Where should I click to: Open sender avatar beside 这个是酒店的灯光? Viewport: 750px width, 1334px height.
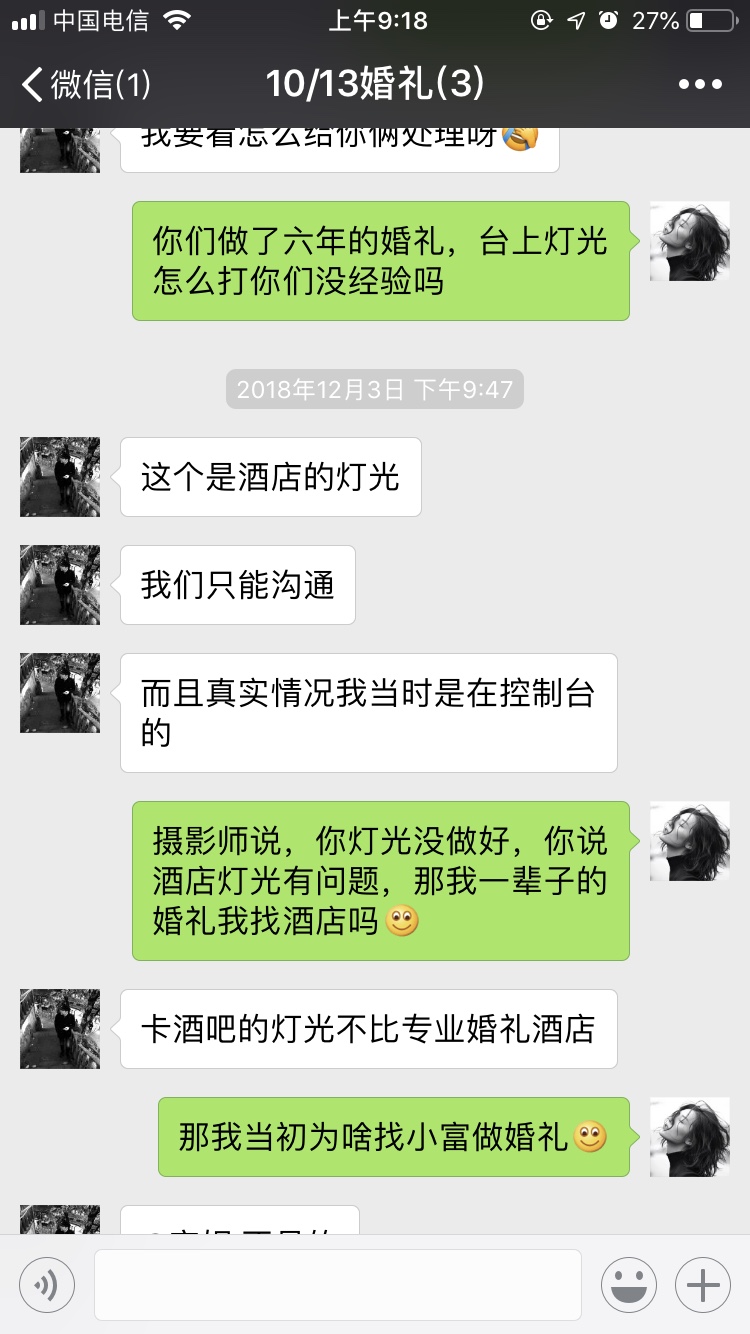tap(60, 477)
